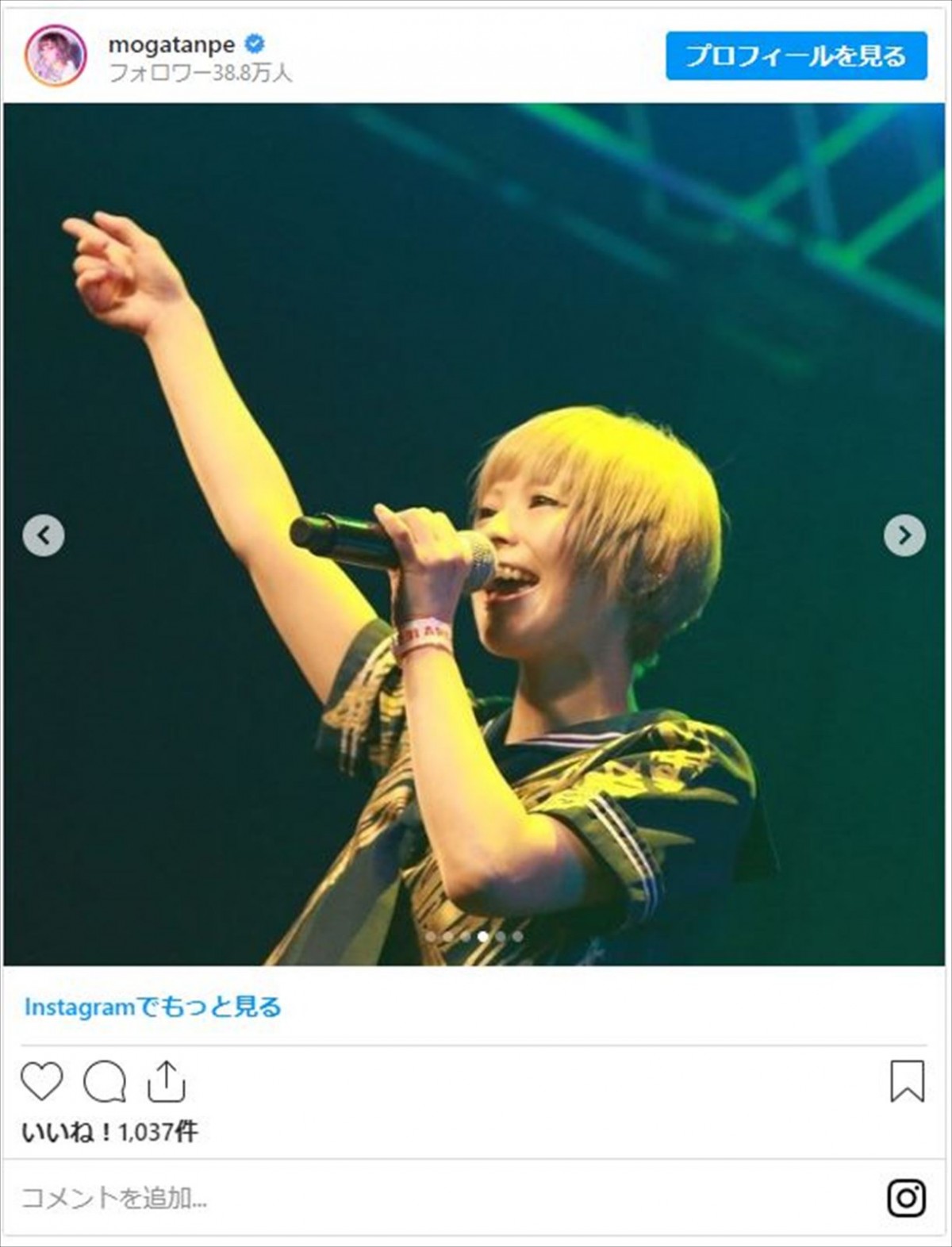
Task: Bookmark this post
Action: click(907, 1080)
